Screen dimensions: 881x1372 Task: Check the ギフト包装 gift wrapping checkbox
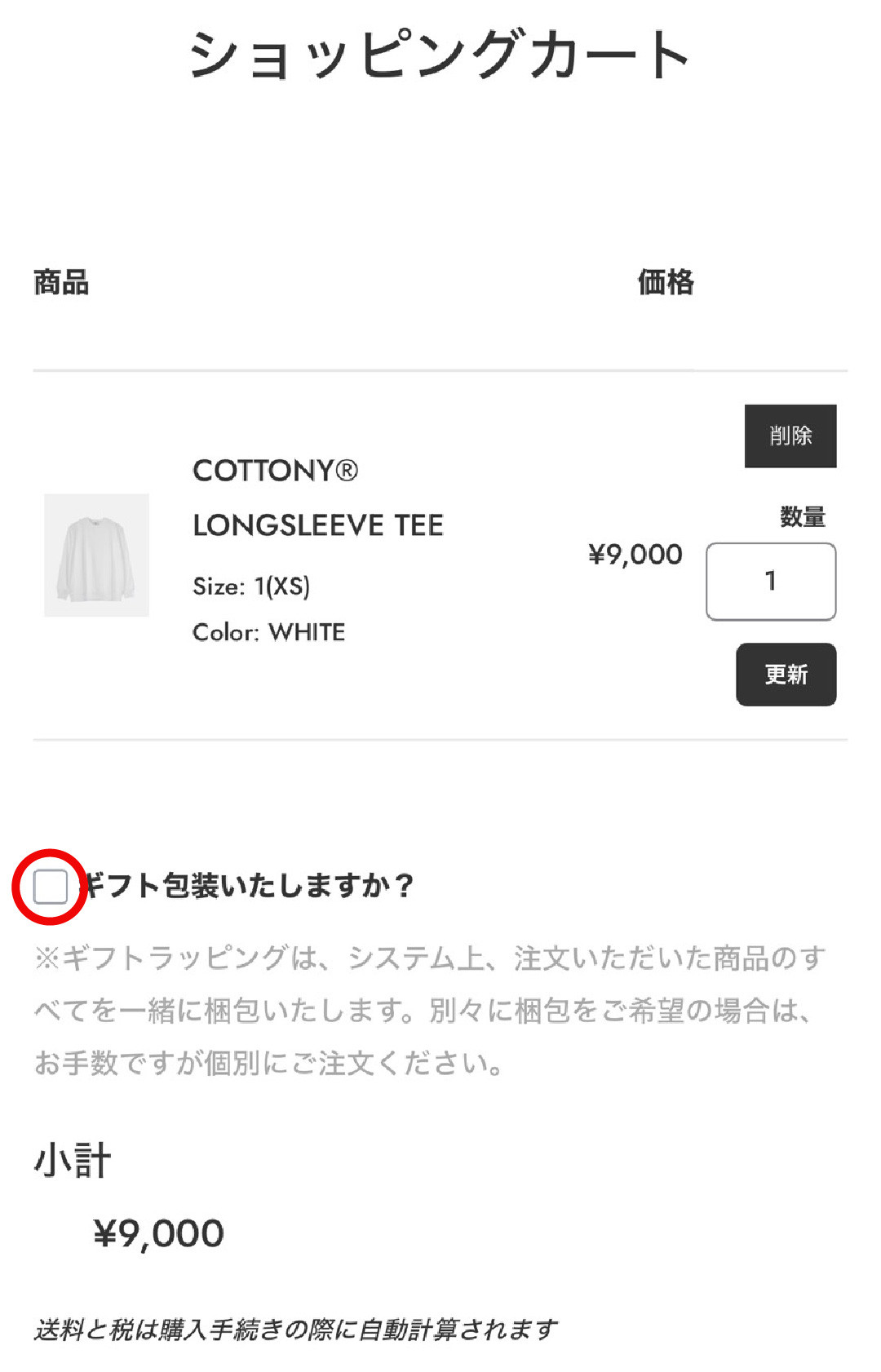click(51, 887)
